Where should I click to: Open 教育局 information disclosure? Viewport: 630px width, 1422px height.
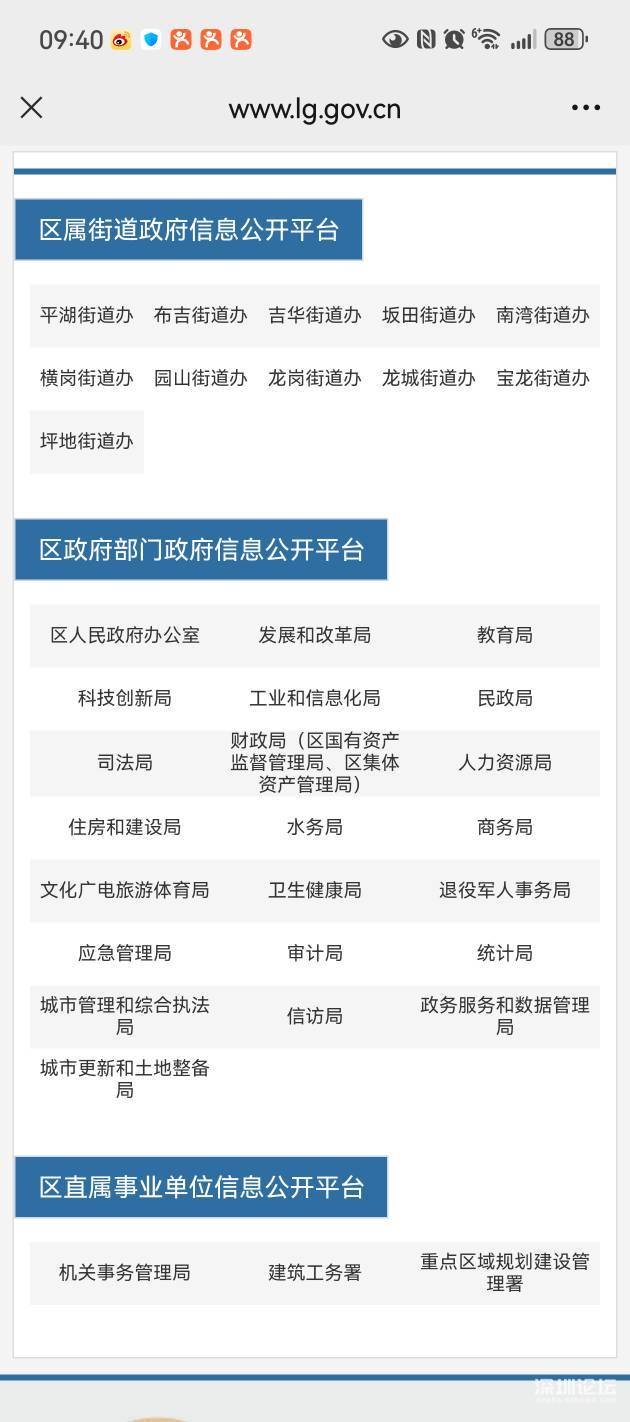pos(505,635)
